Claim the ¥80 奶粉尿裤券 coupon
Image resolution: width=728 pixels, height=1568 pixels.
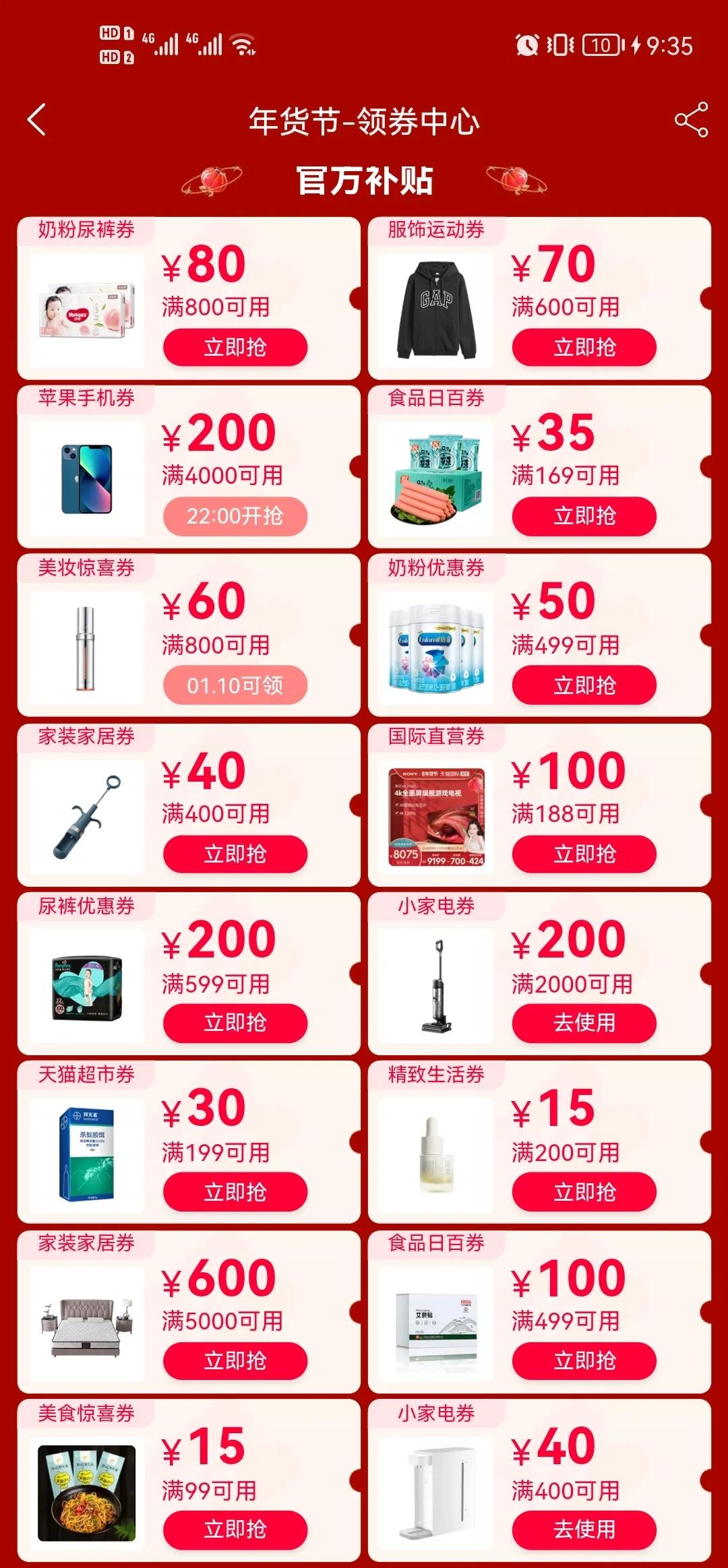tap(235, 348)
